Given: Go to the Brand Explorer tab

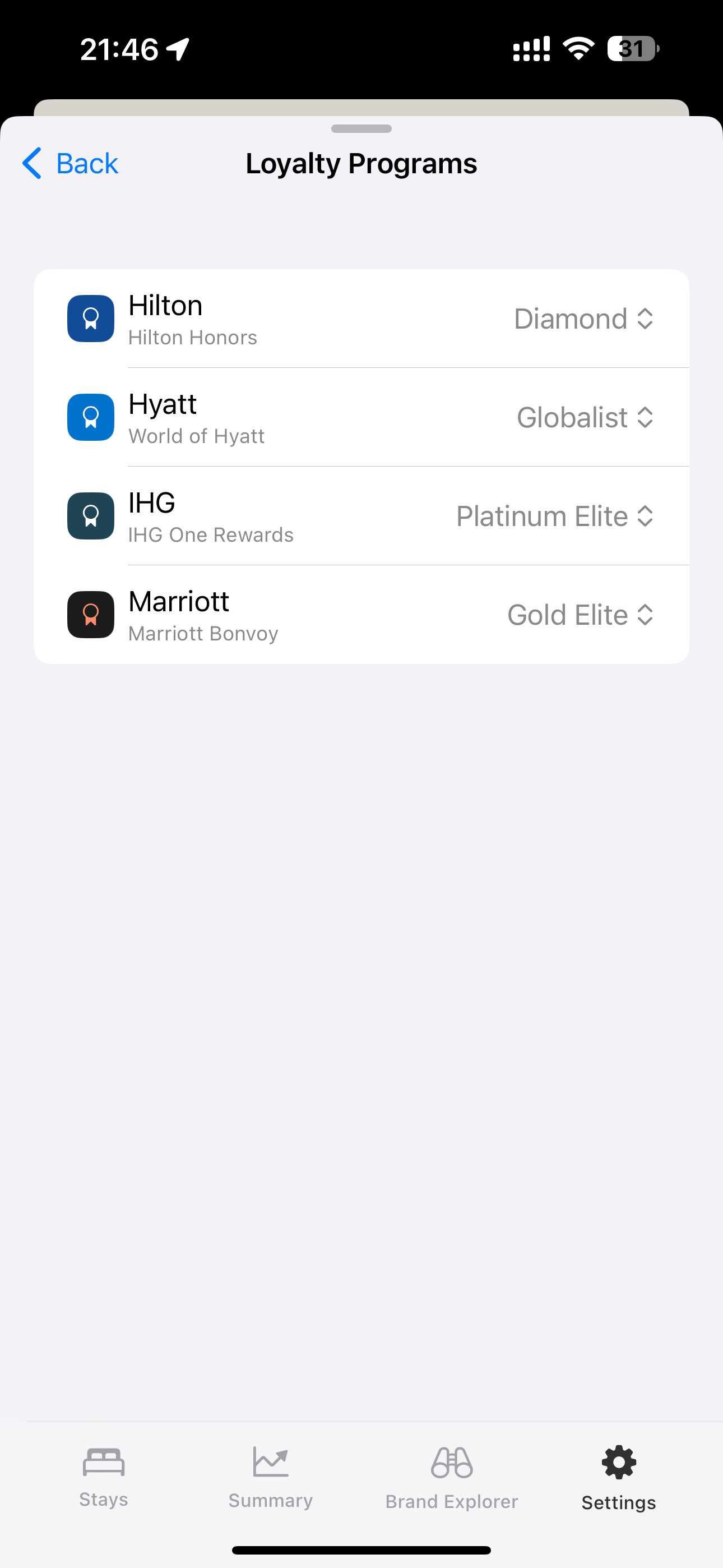Looking at the screenshot, I should point(452,1478).
